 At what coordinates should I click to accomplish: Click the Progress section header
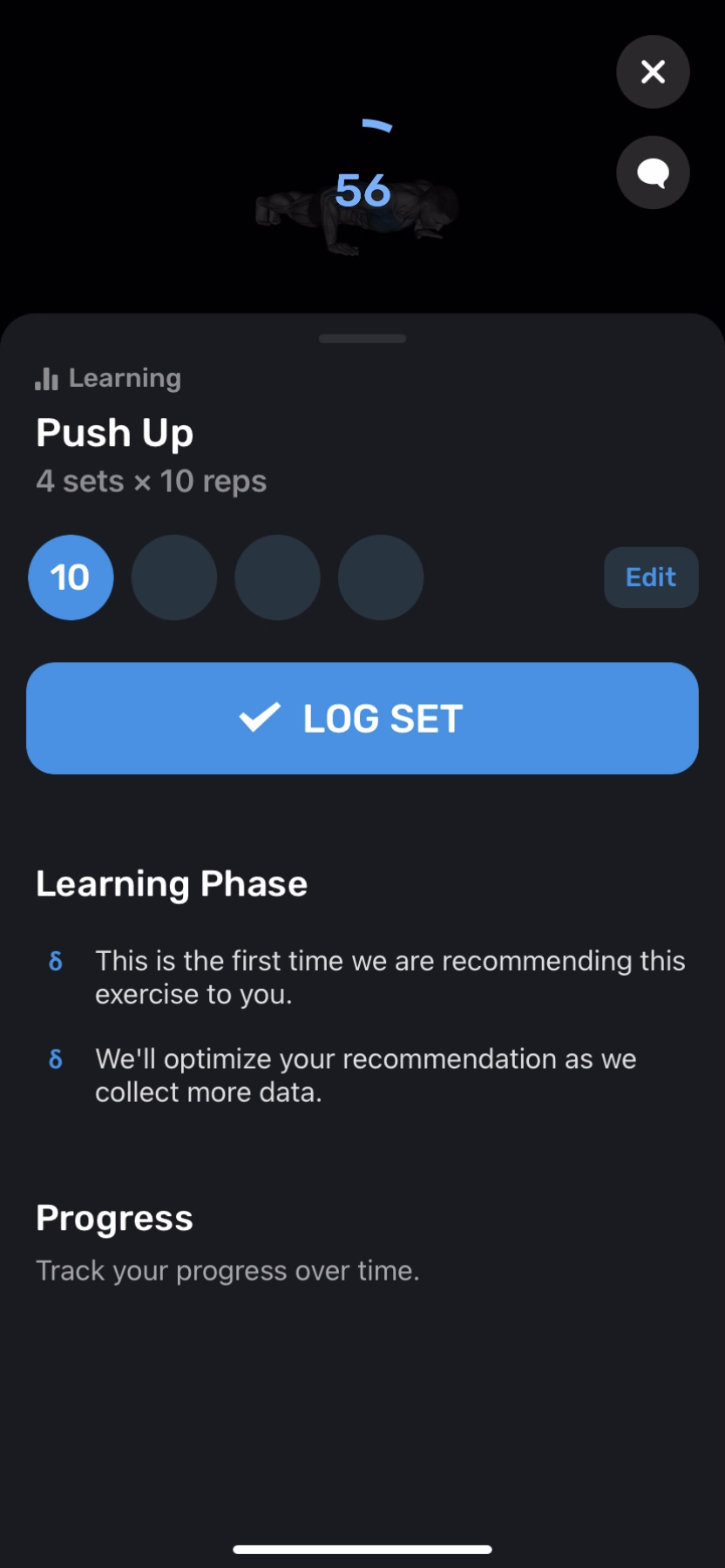pyautogui.click(x=114, y=1217)
